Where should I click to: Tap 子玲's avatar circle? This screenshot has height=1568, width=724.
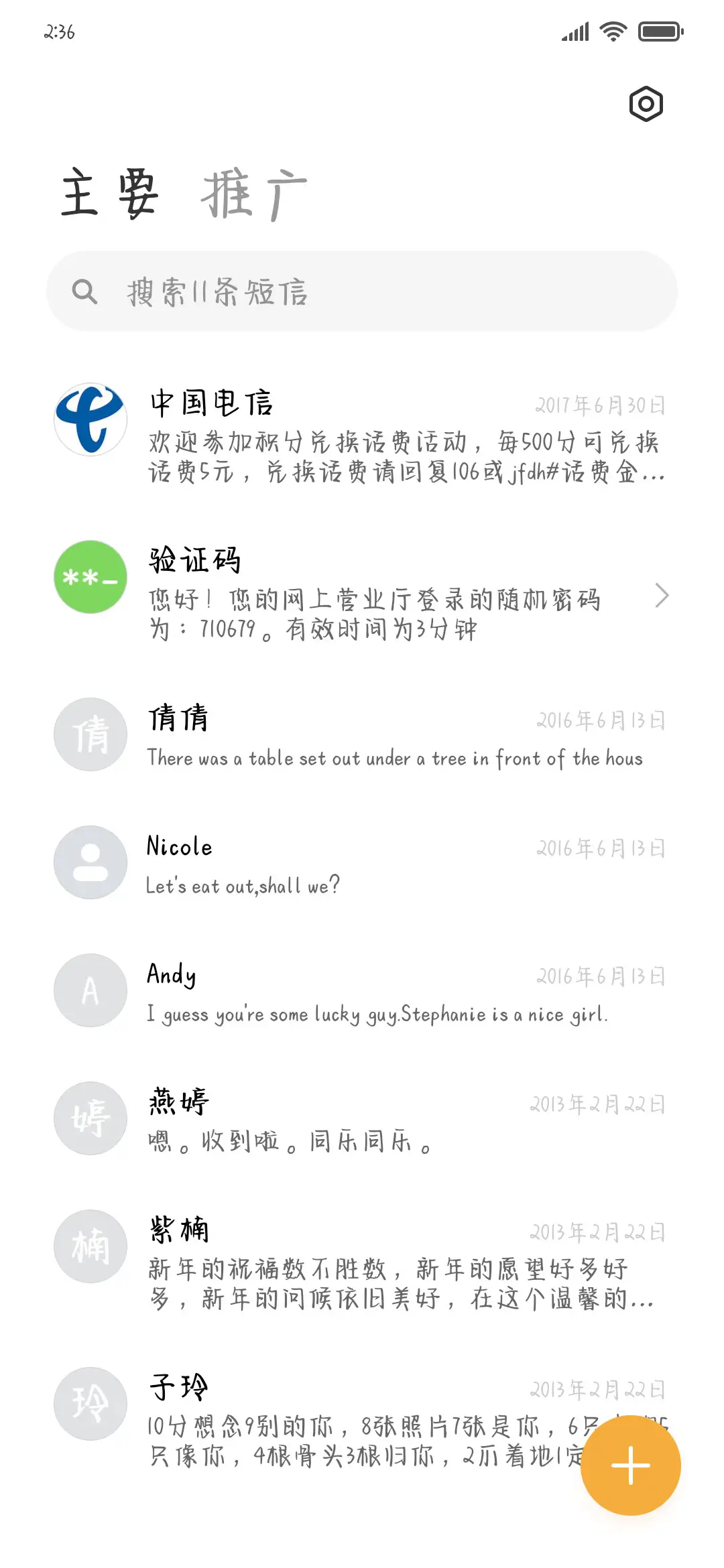tap(90, 1404)
